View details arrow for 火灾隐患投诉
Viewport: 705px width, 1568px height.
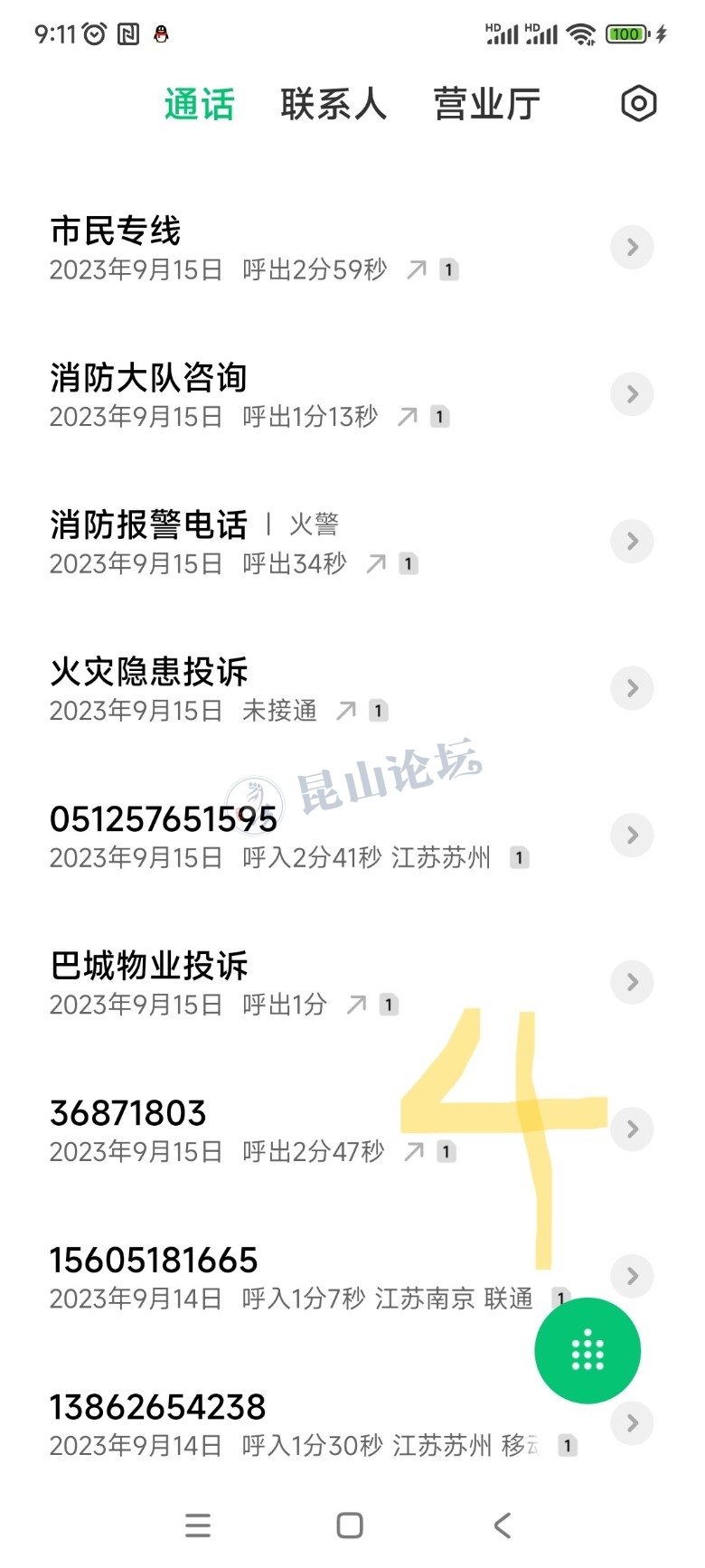(632, 688)
